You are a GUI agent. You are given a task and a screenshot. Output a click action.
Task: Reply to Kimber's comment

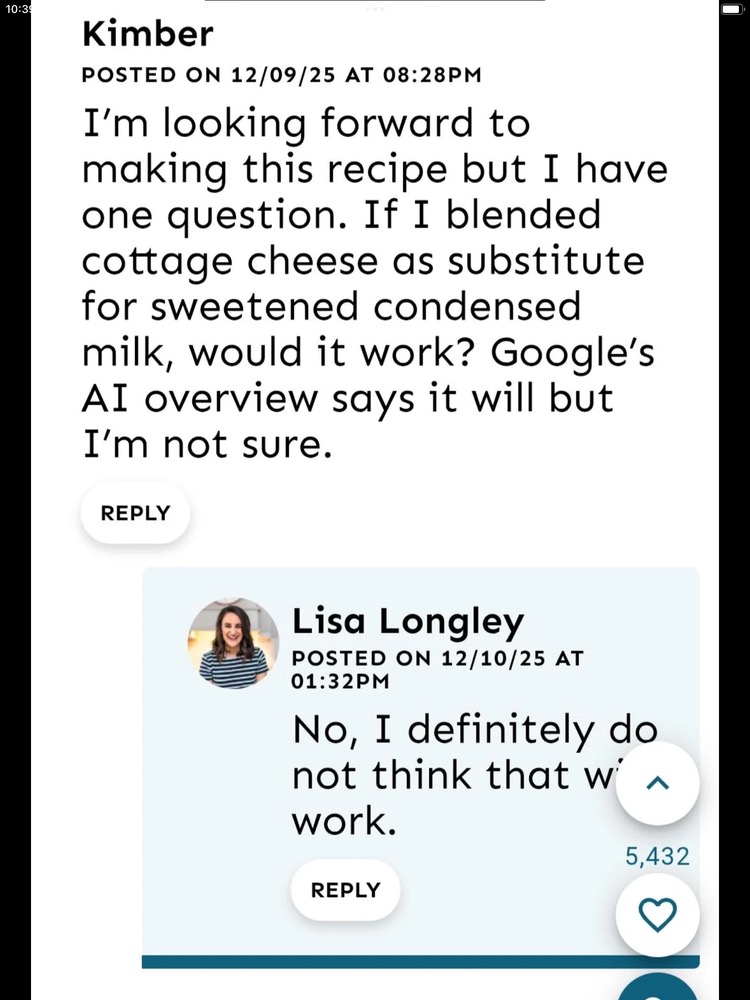pyautogui.click(x=135, y=514)
